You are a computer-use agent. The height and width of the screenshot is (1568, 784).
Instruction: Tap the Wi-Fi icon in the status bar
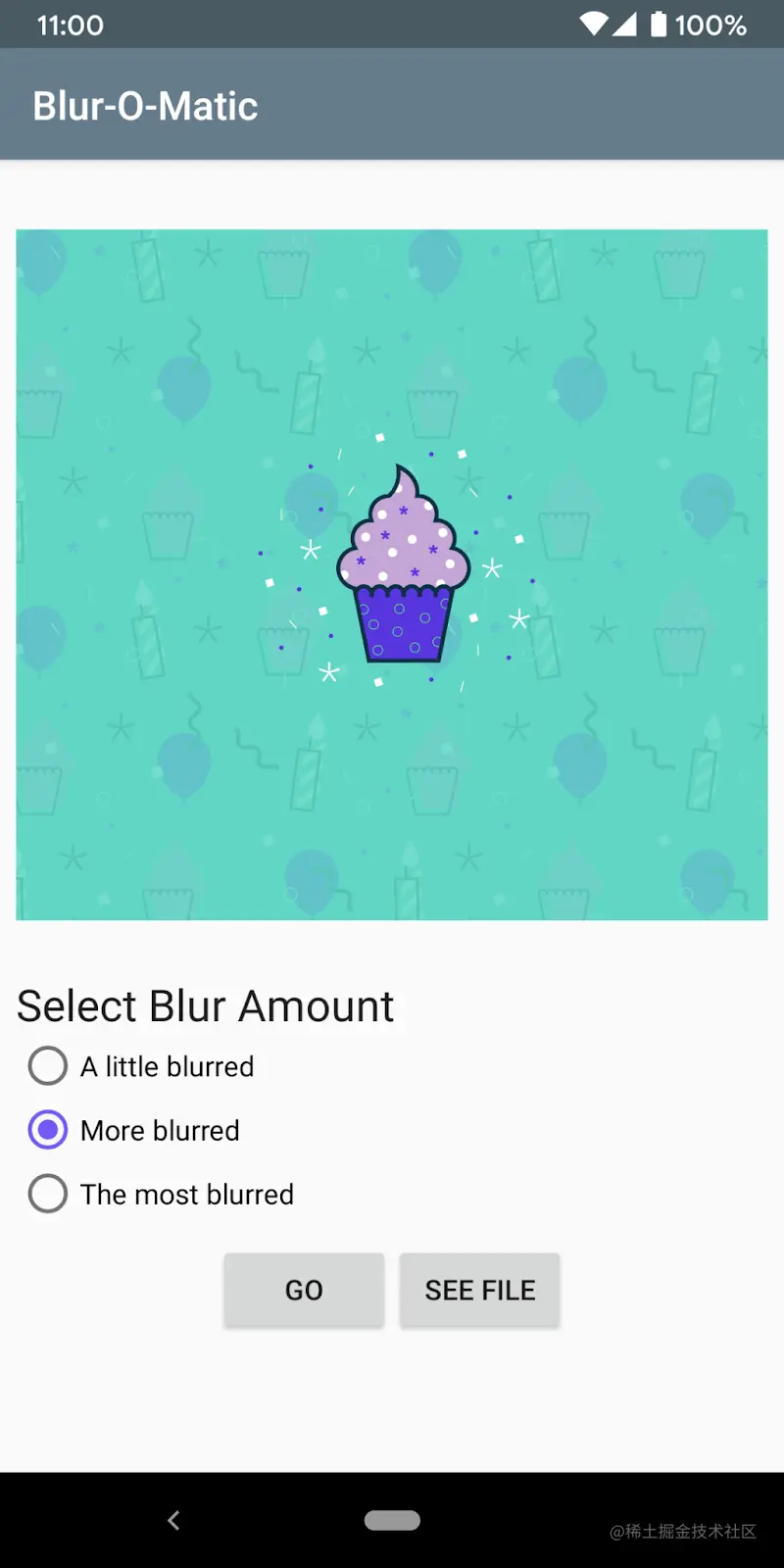coord(595,24)
